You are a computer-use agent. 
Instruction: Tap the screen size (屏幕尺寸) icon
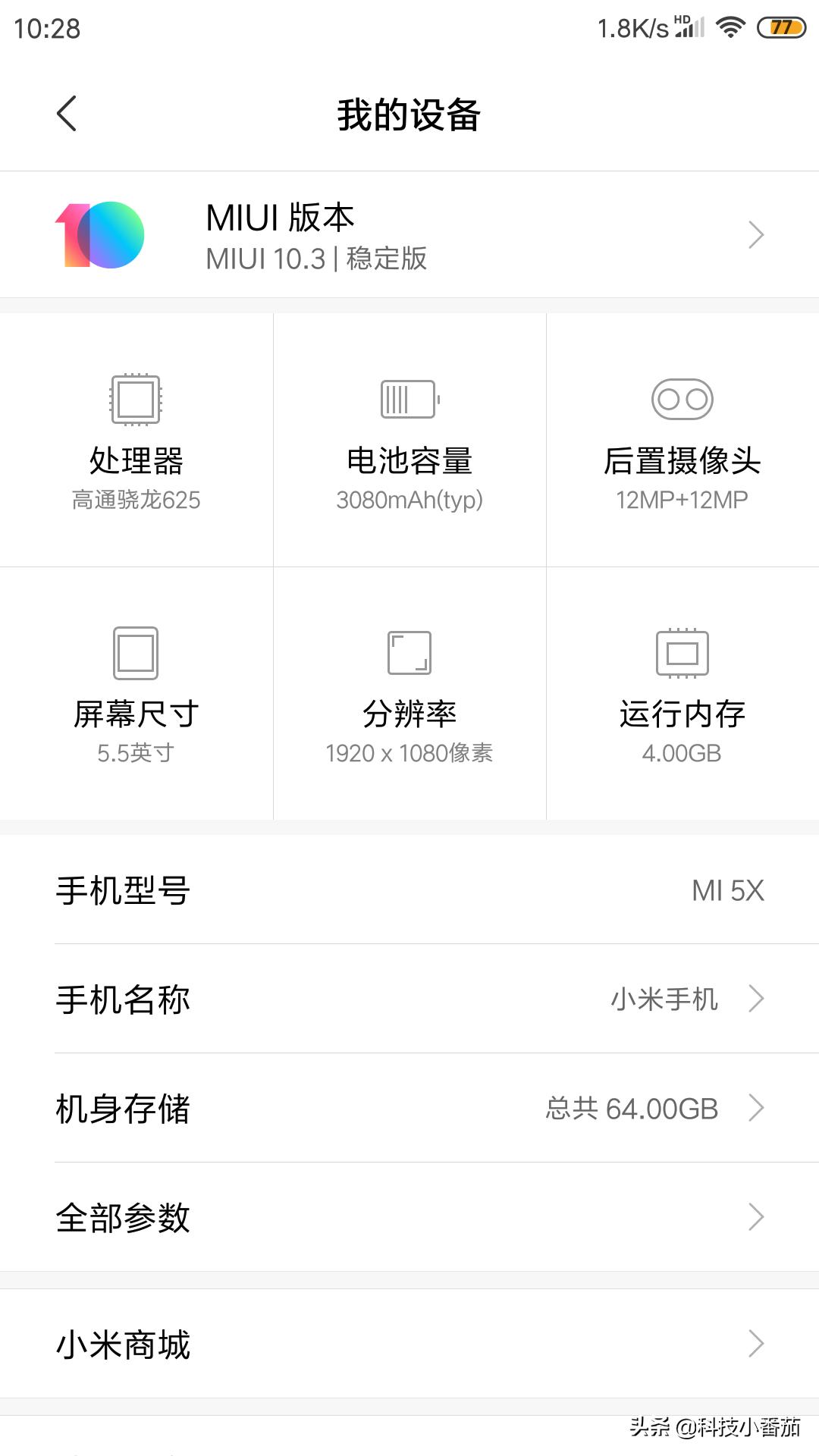tap(135, 654)
